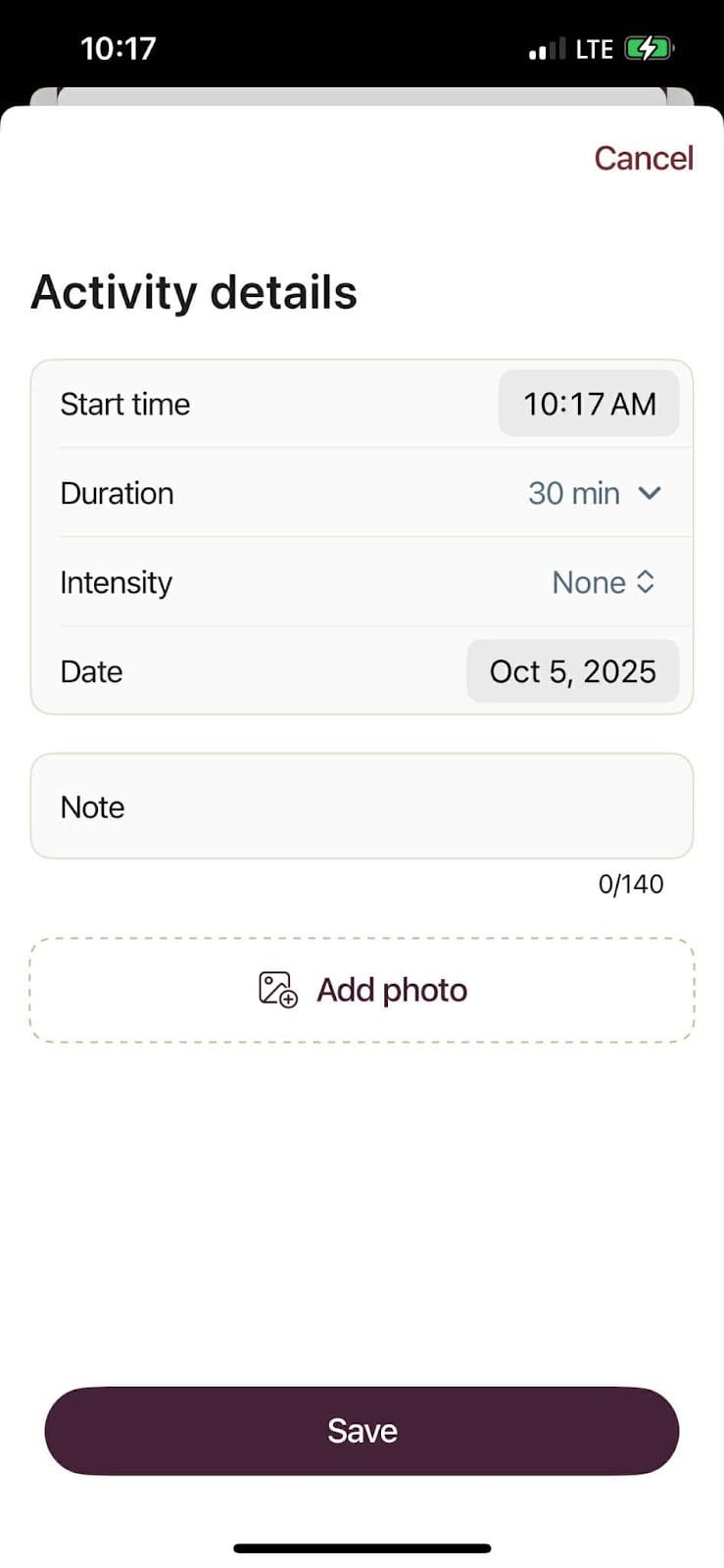
Task: Add photo to this activity
Action: [362, 990]
